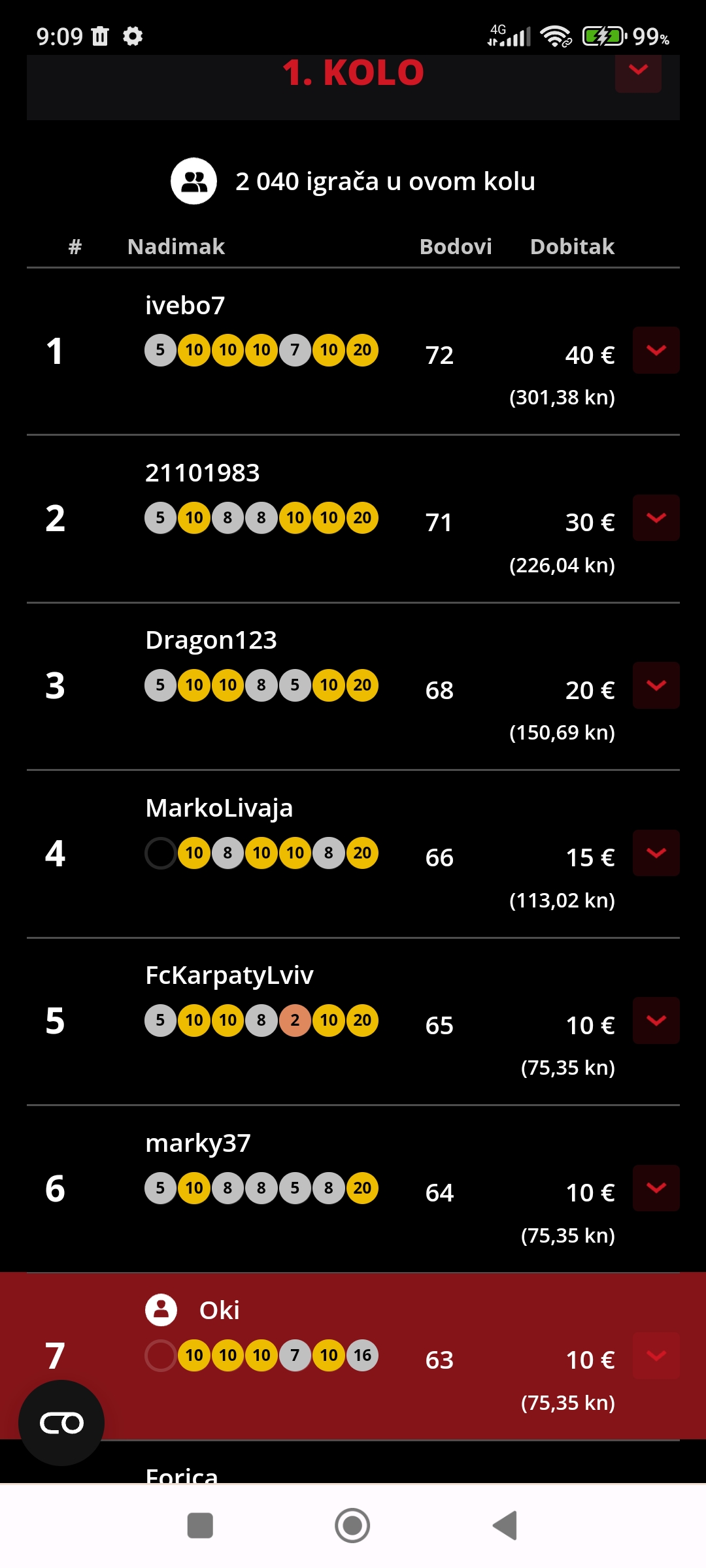The width and height of the screenshot is (706, 1568).
Task: Go to the home screen
Action: 352,1526
